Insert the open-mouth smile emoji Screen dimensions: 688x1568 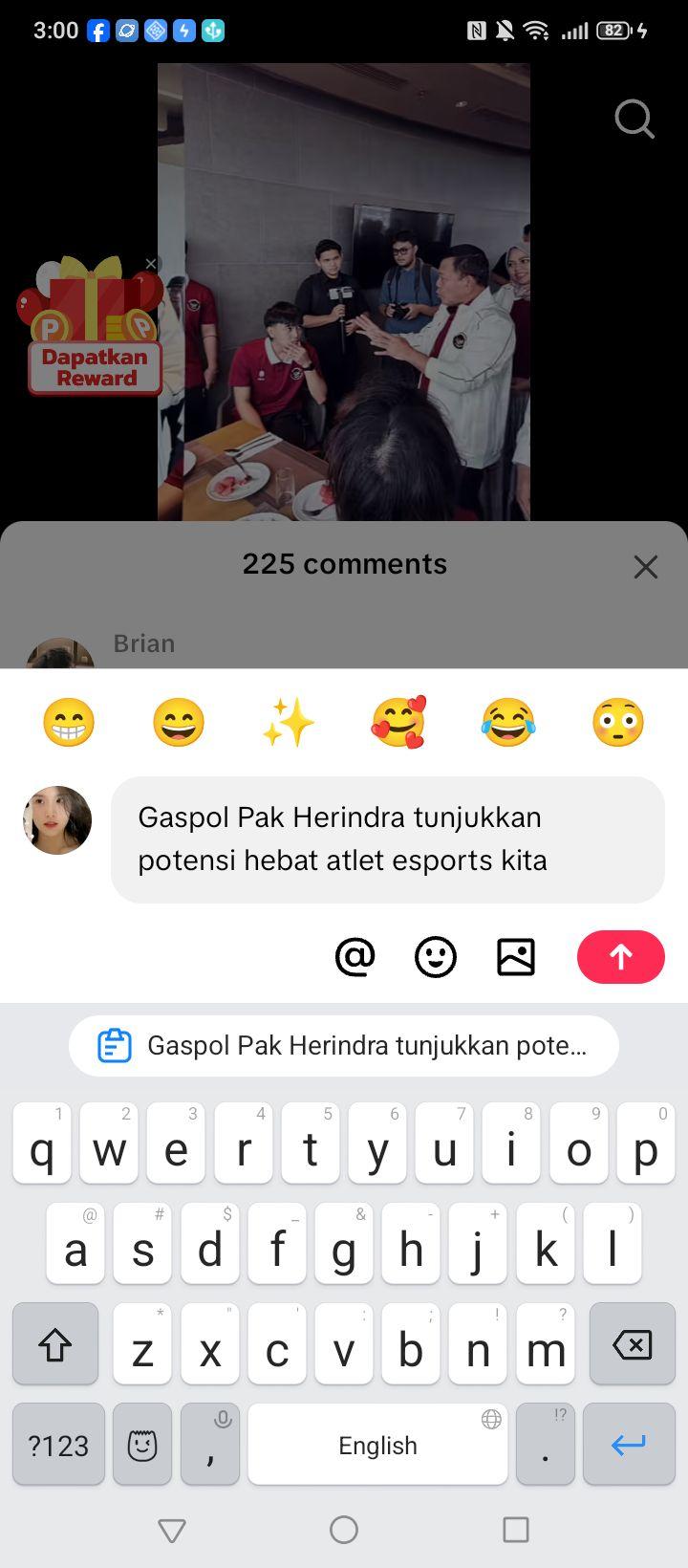[179, 722]
